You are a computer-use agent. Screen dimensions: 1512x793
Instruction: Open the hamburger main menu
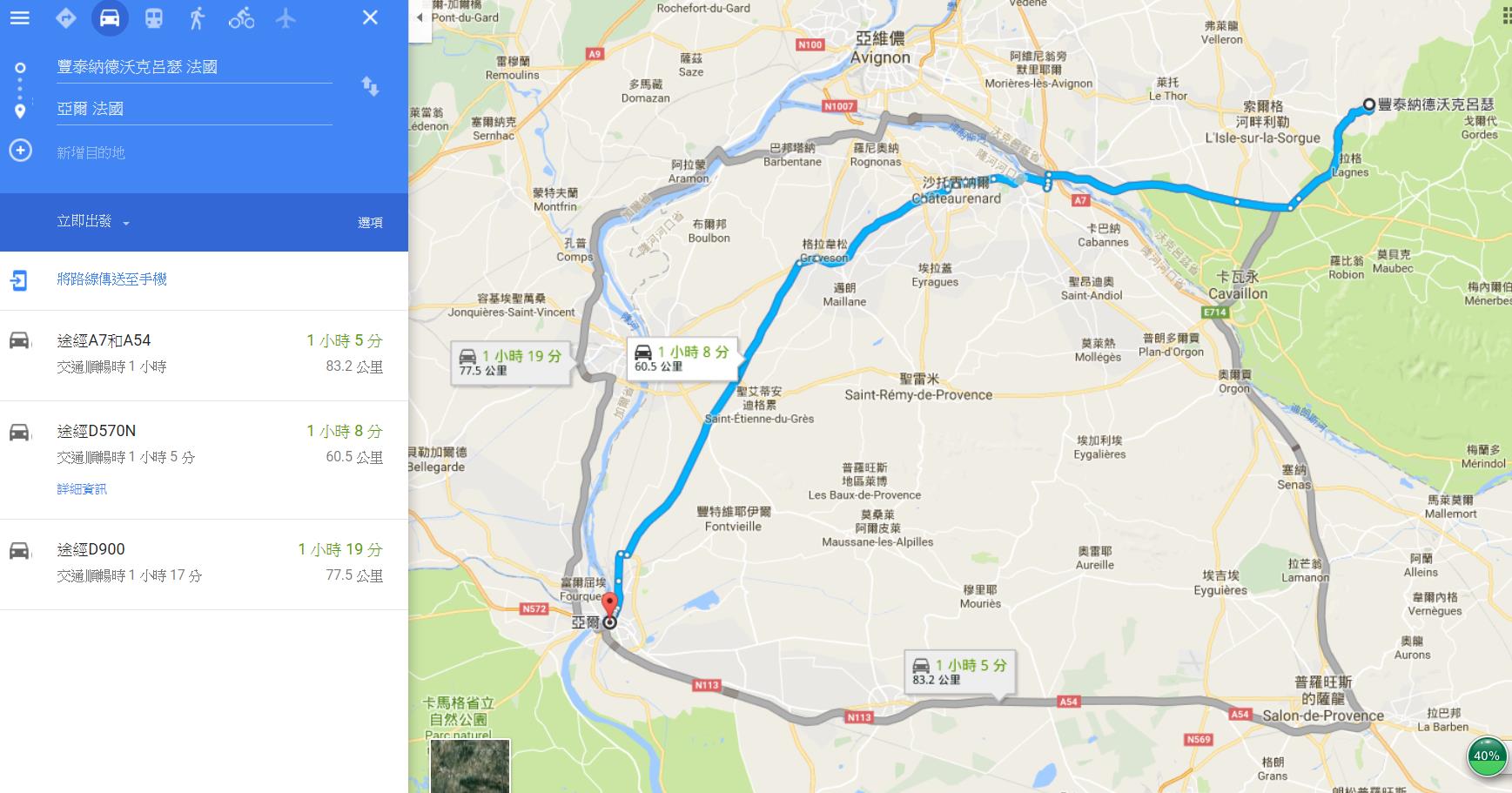[x=19, y=17]
